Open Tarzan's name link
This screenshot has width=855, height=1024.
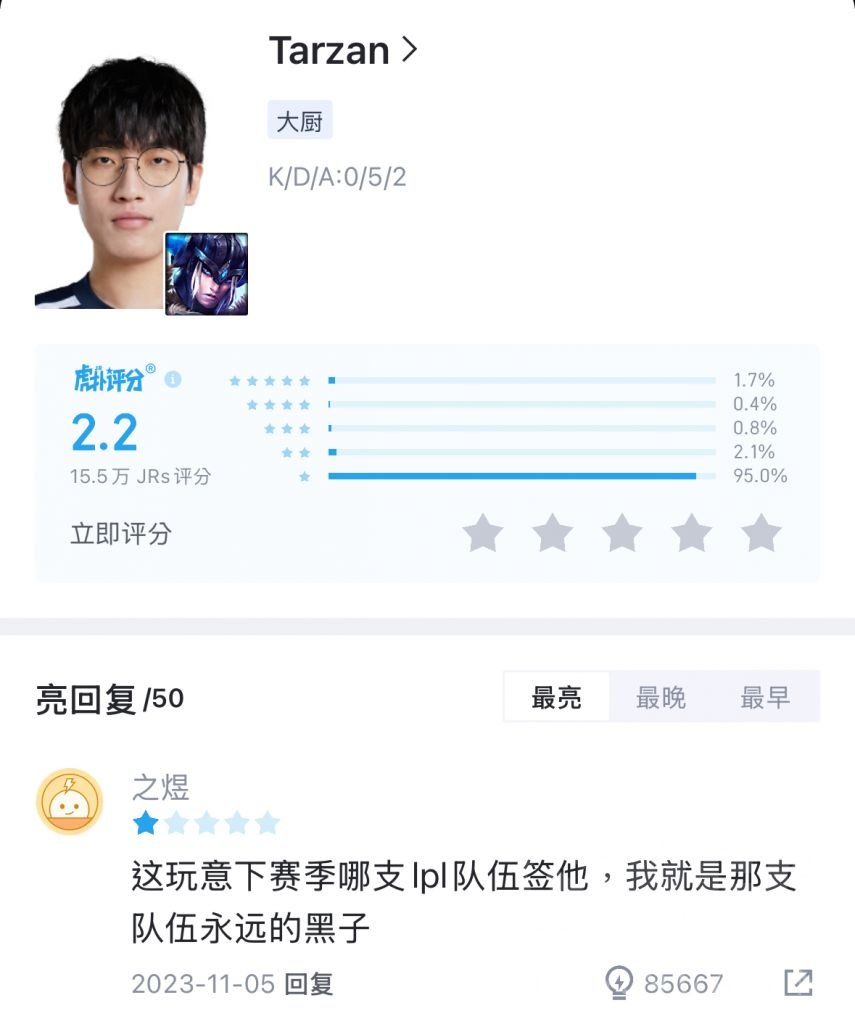point(330,50)
